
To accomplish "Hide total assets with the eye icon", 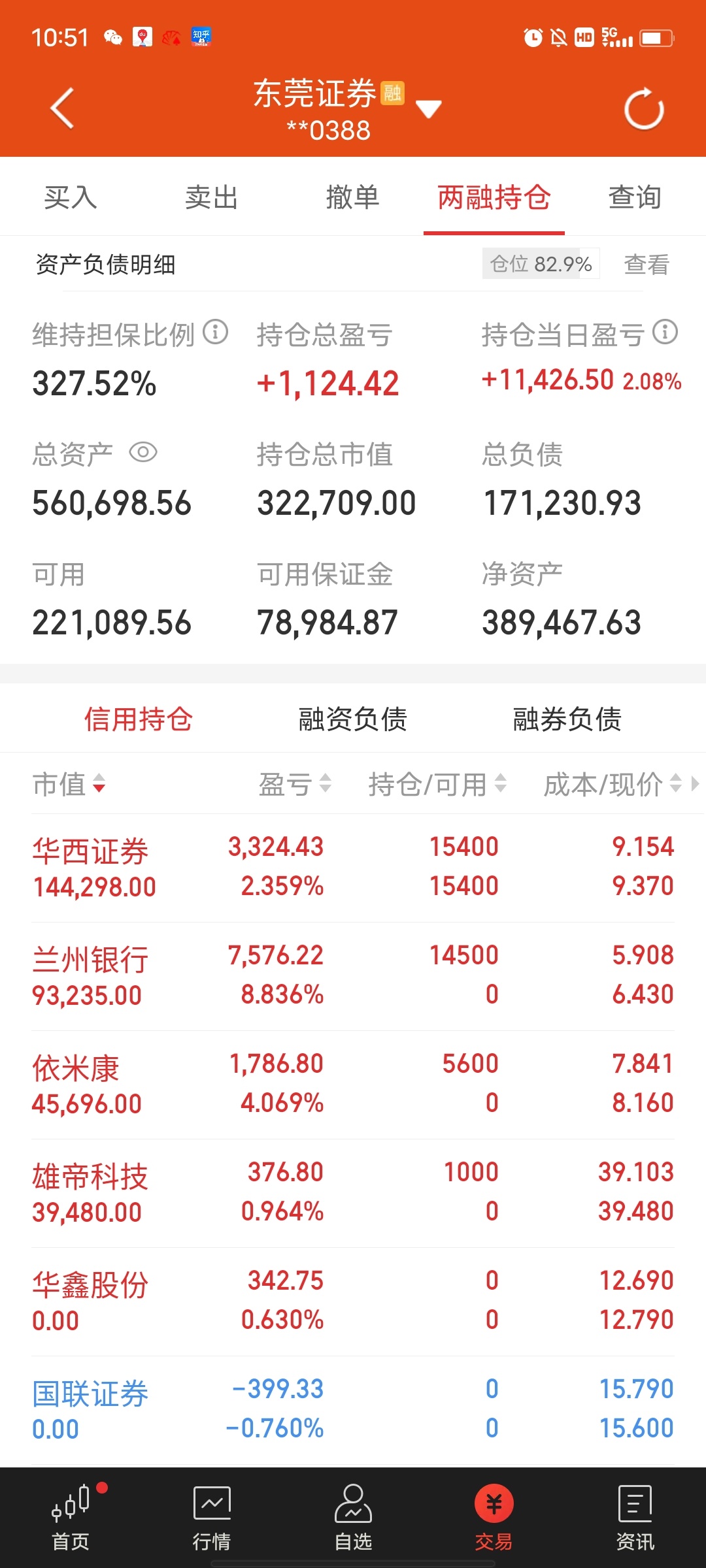I will pos(143,452).
